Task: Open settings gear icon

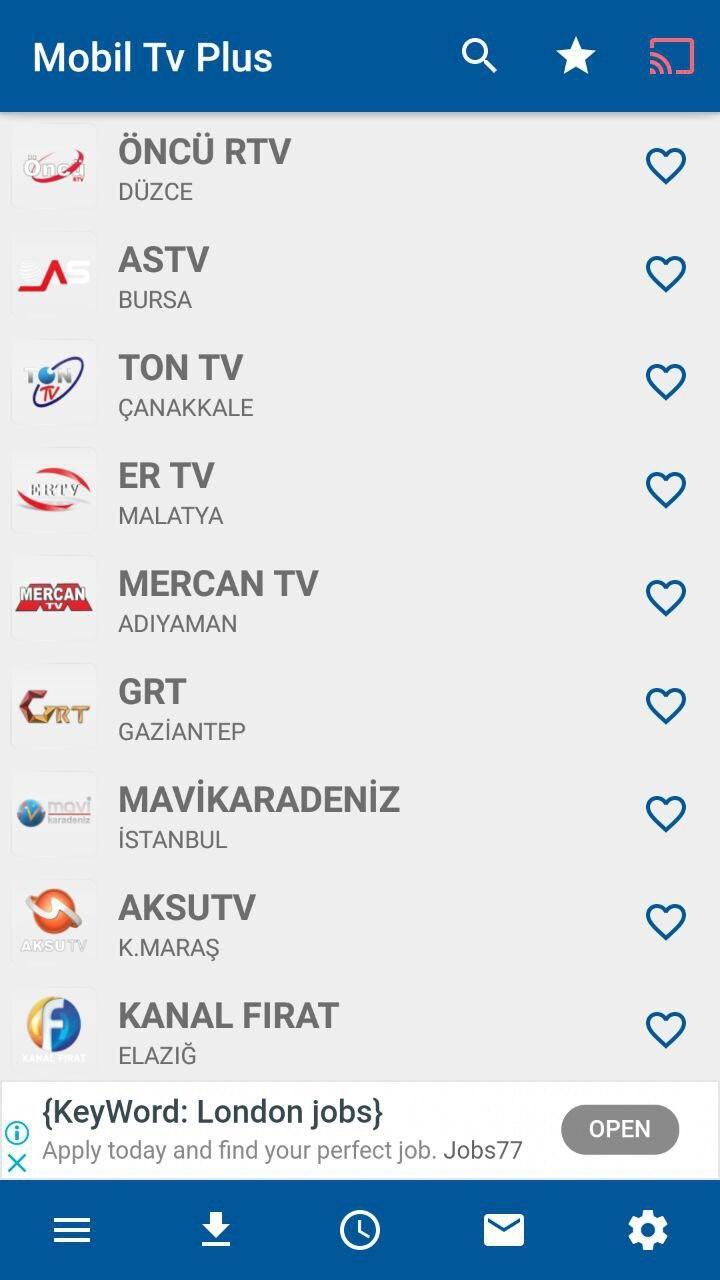Action: (648, 1230)
